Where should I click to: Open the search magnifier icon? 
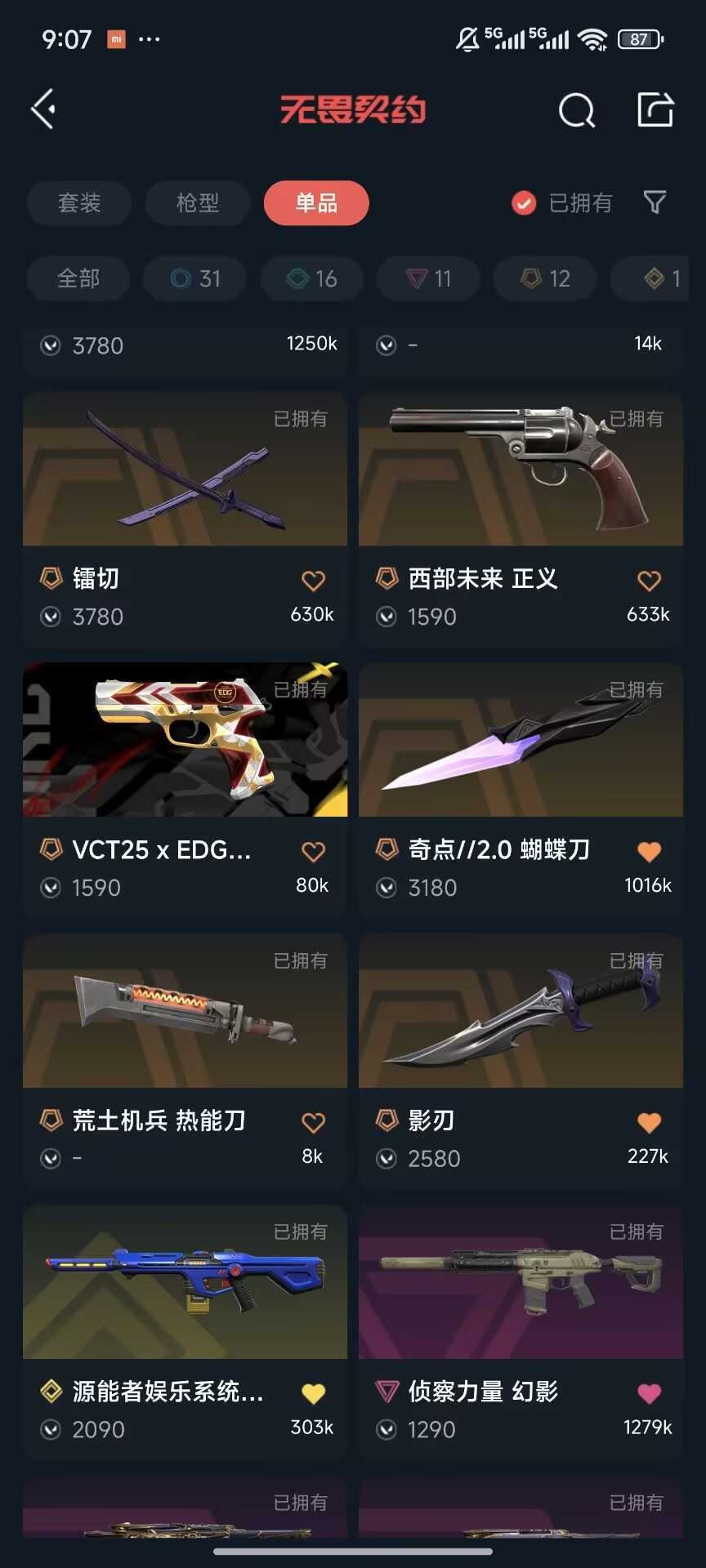pos(577,110)
